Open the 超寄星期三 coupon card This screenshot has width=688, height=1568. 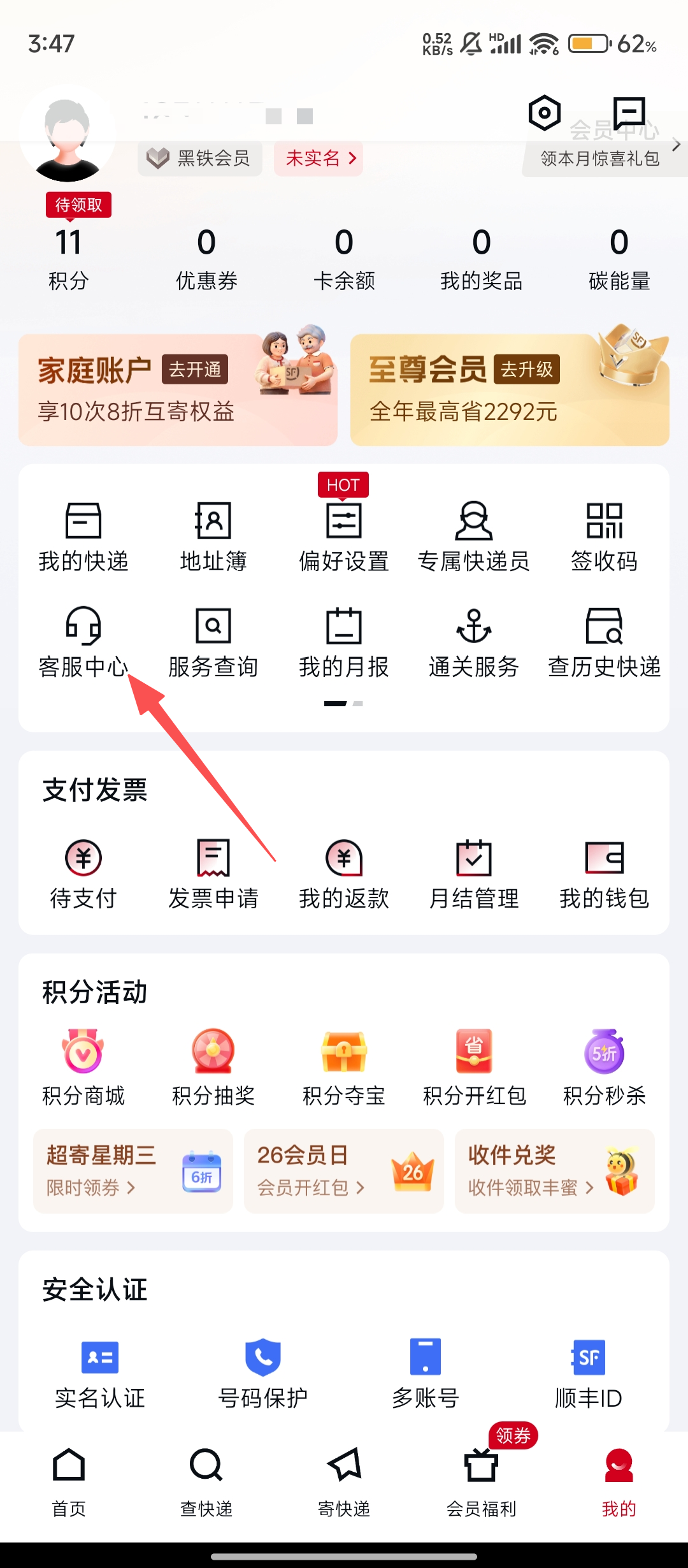coord(133,1171)
